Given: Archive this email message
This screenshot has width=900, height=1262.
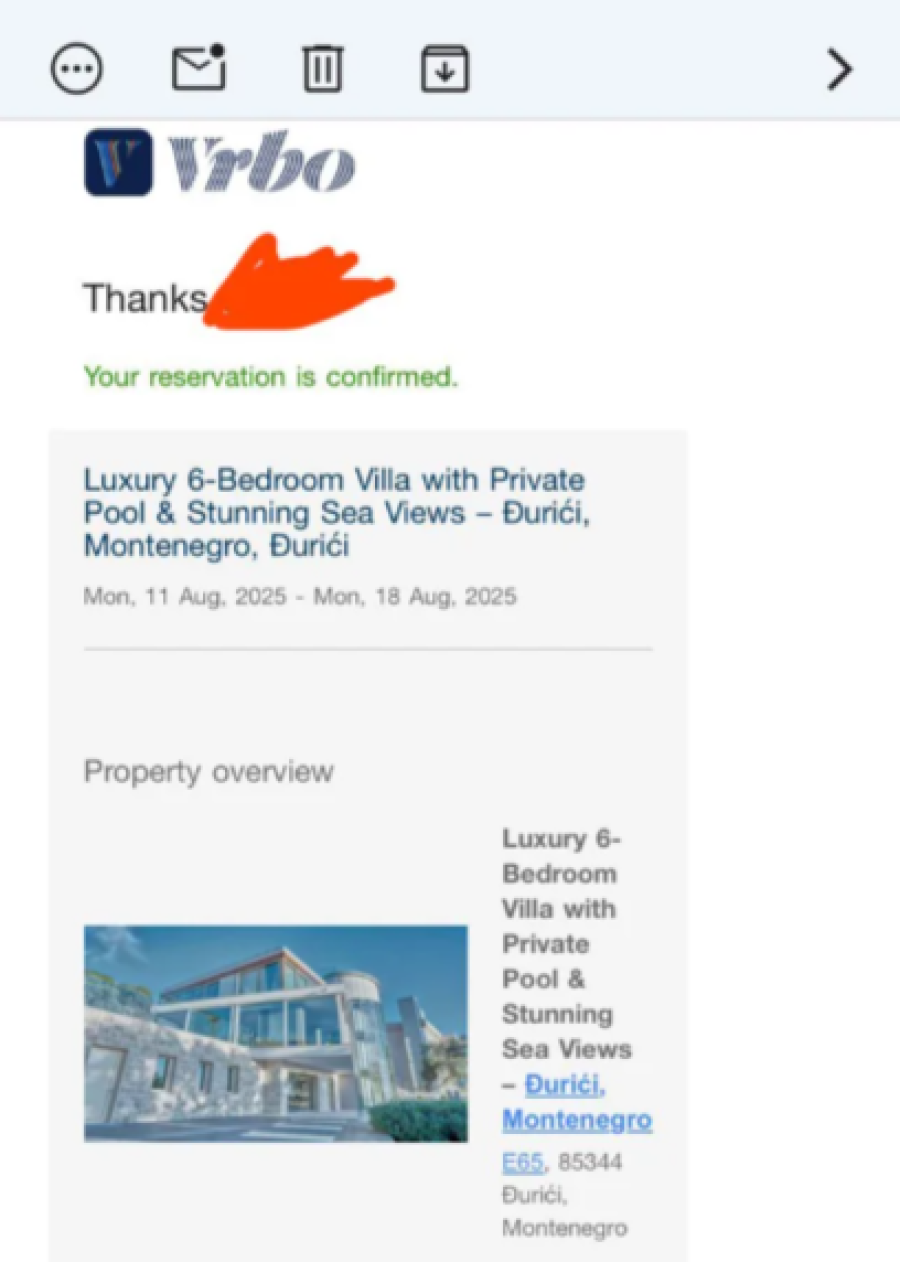Looking at the screenshot, I should click(x=445, y=70).
